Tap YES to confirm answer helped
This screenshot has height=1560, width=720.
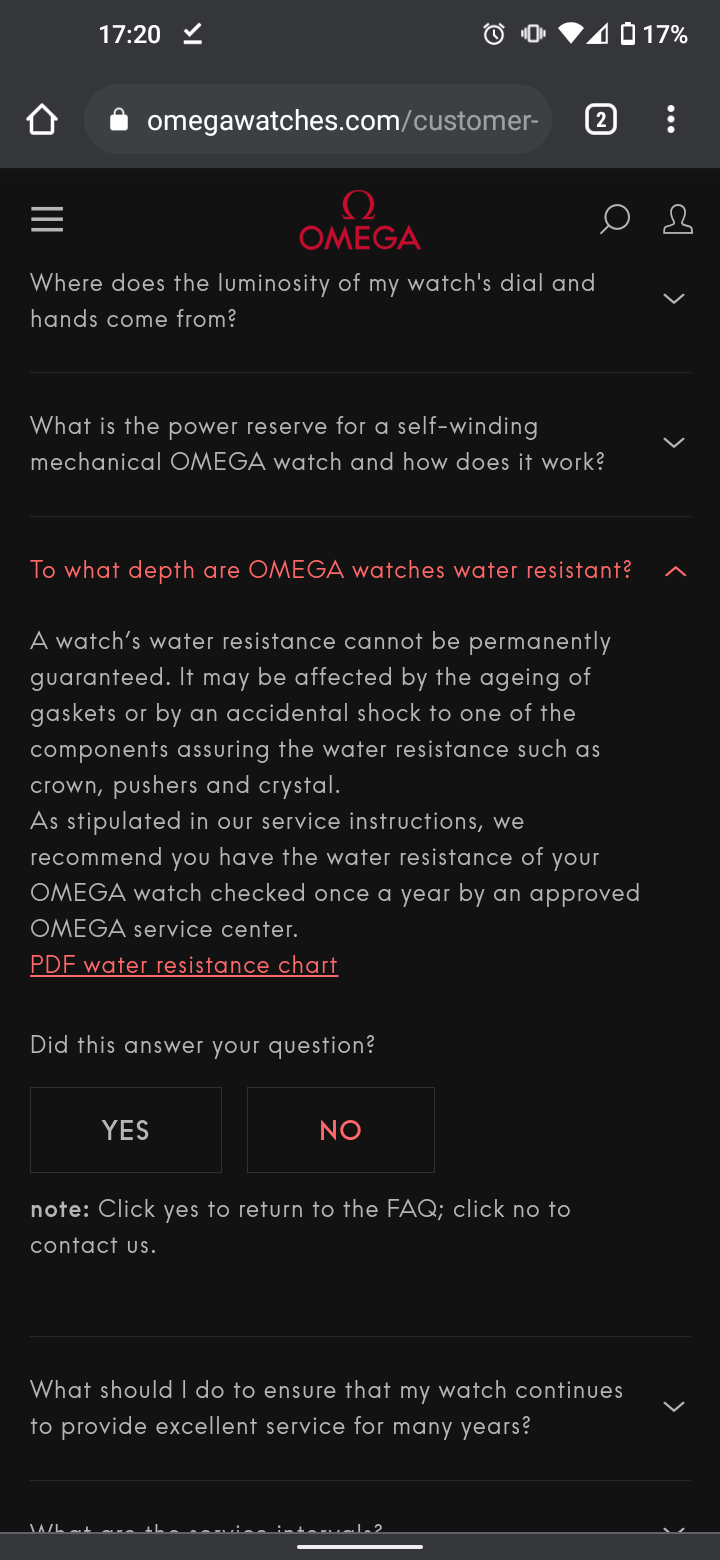coord(126,1130)
